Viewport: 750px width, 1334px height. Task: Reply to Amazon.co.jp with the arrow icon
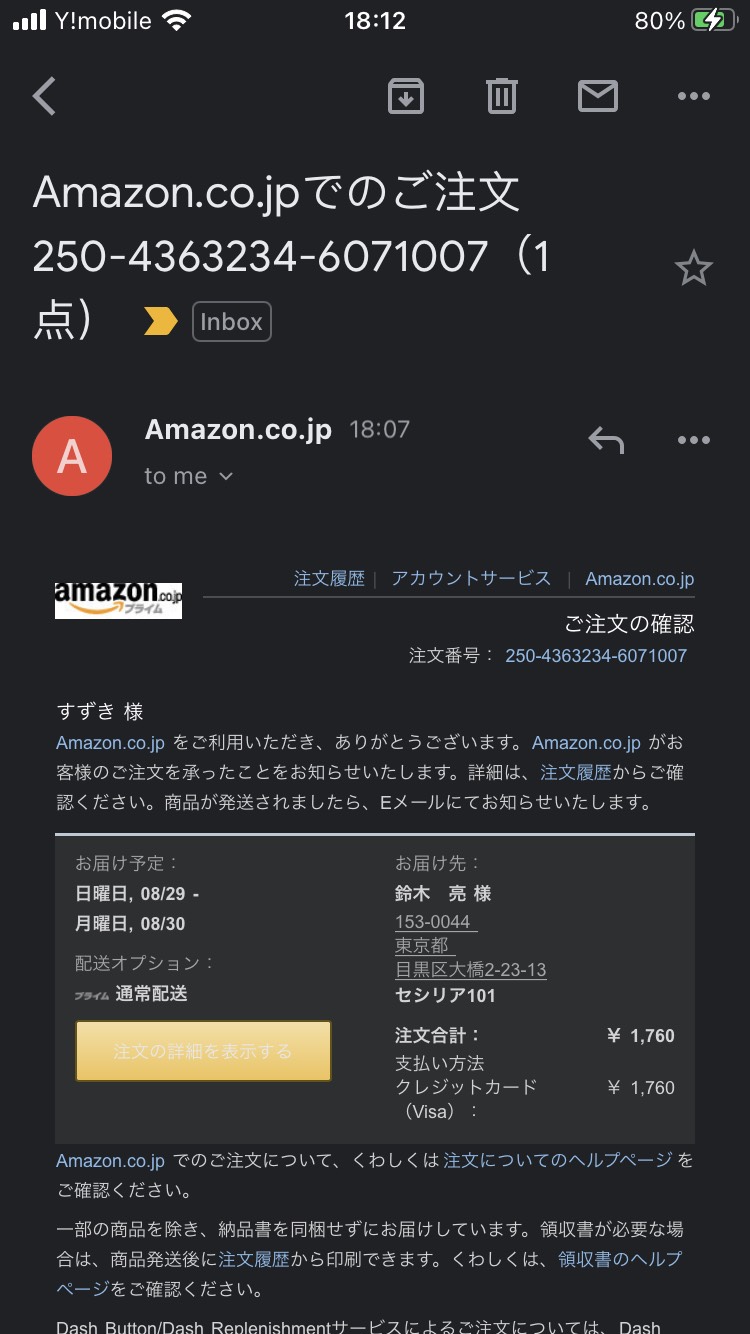606,440
